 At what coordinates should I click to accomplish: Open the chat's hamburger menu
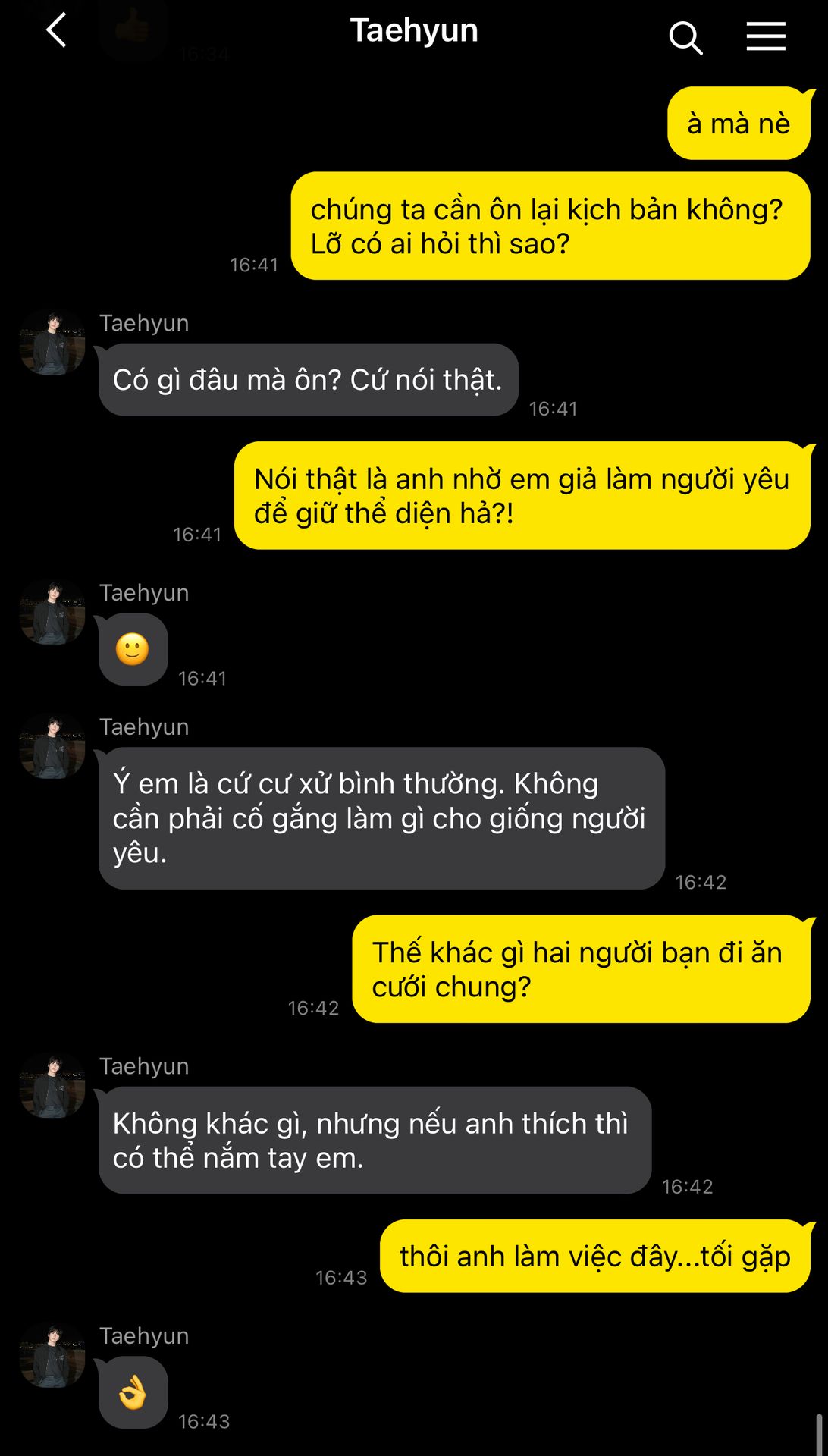click(x=765, y=36)
